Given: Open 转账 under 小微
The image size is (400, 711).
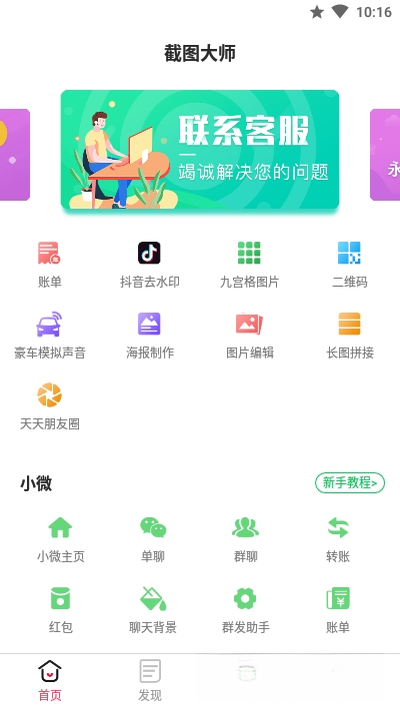Looking at the screenshot, I should 338,540.
